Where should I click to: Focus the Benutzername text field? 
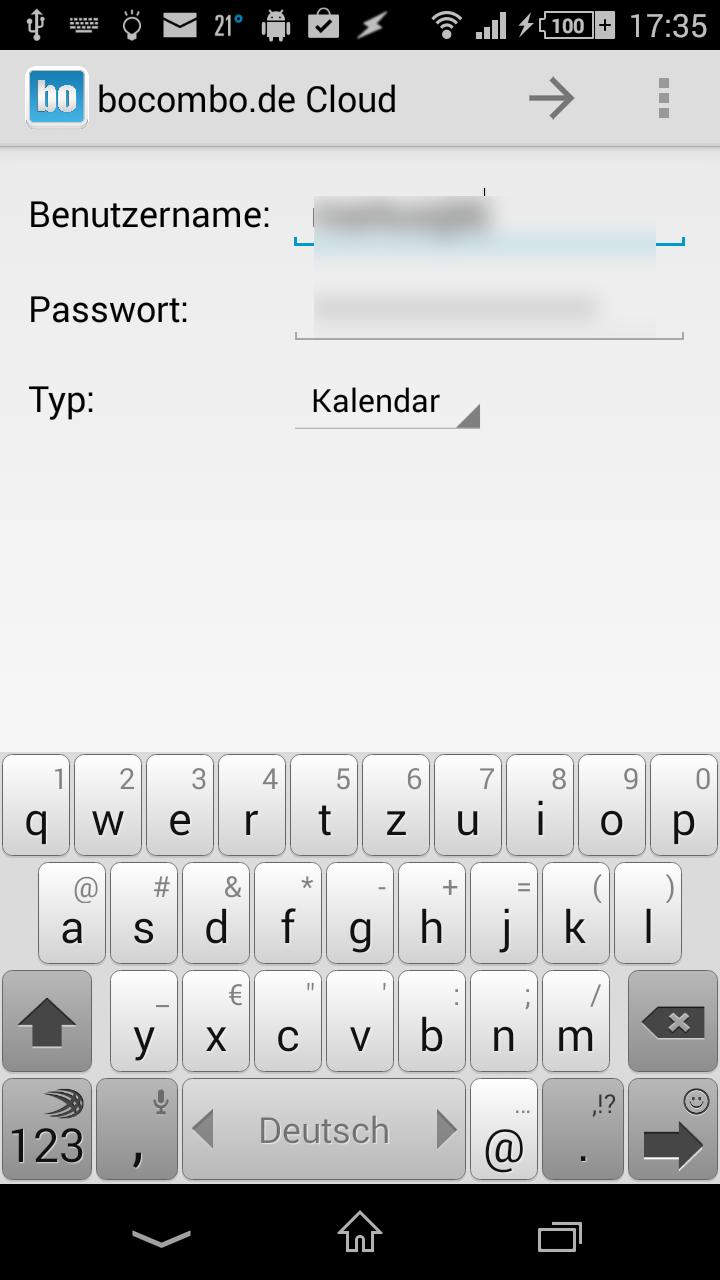[488, 218]
